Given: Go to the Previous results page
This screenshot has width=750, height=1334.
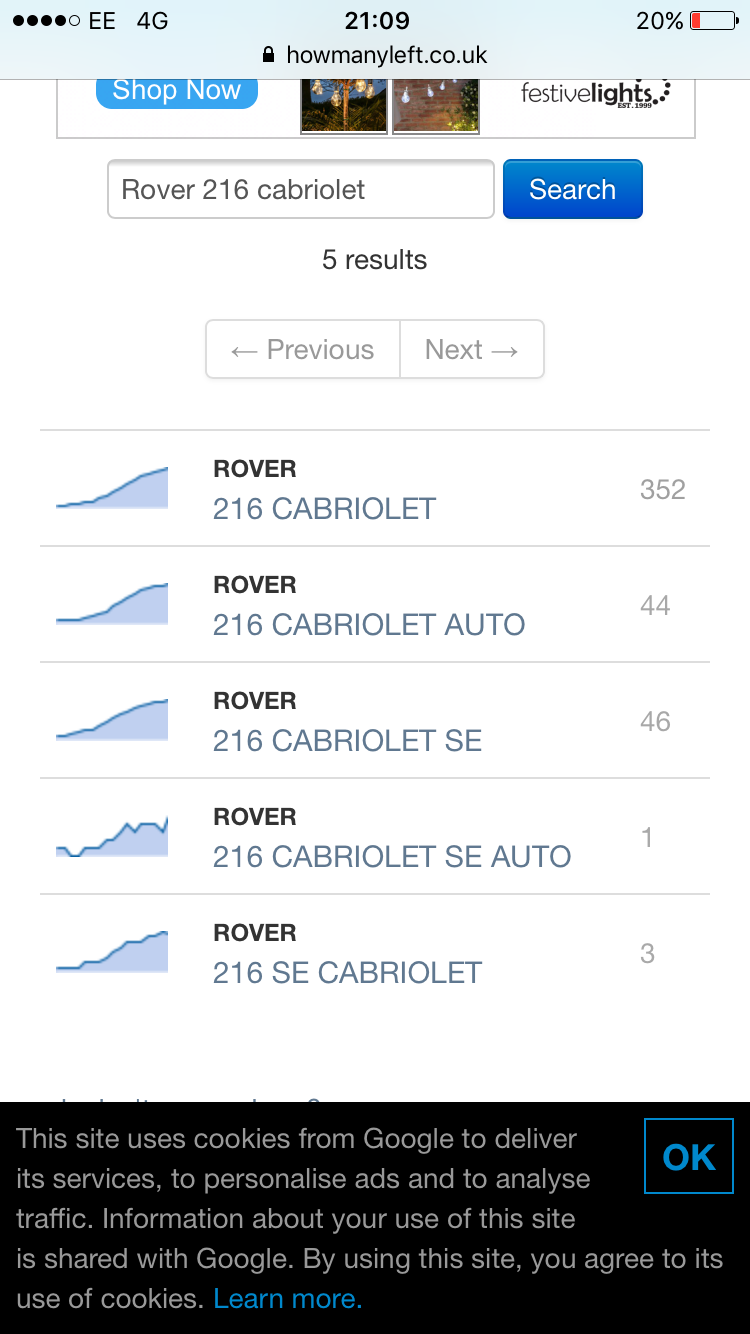Looking at the screenshot, I should tap(303, 349).
